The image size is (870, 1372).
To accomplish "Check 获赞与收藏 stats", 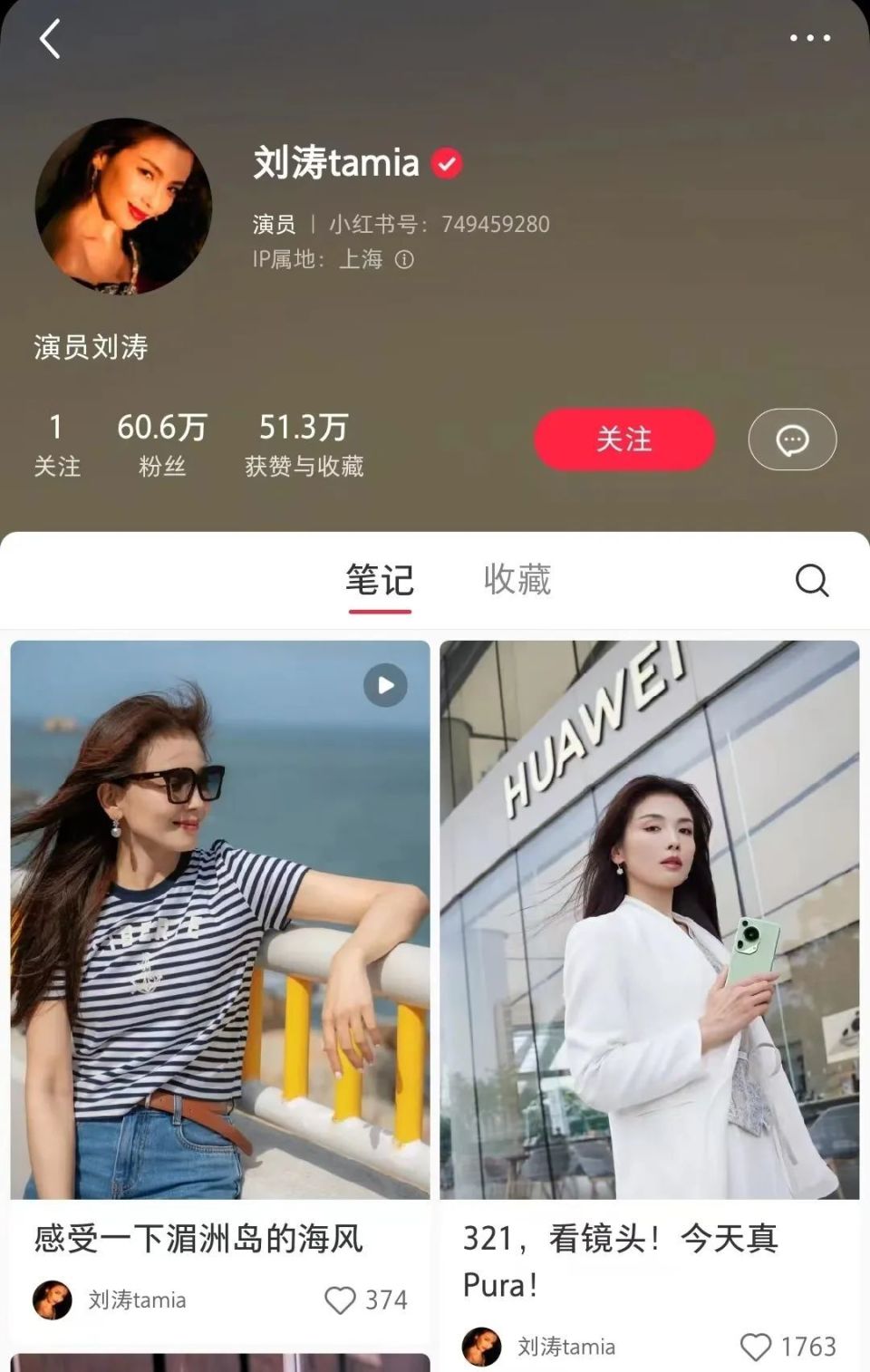I will click(x=302, y=443).
